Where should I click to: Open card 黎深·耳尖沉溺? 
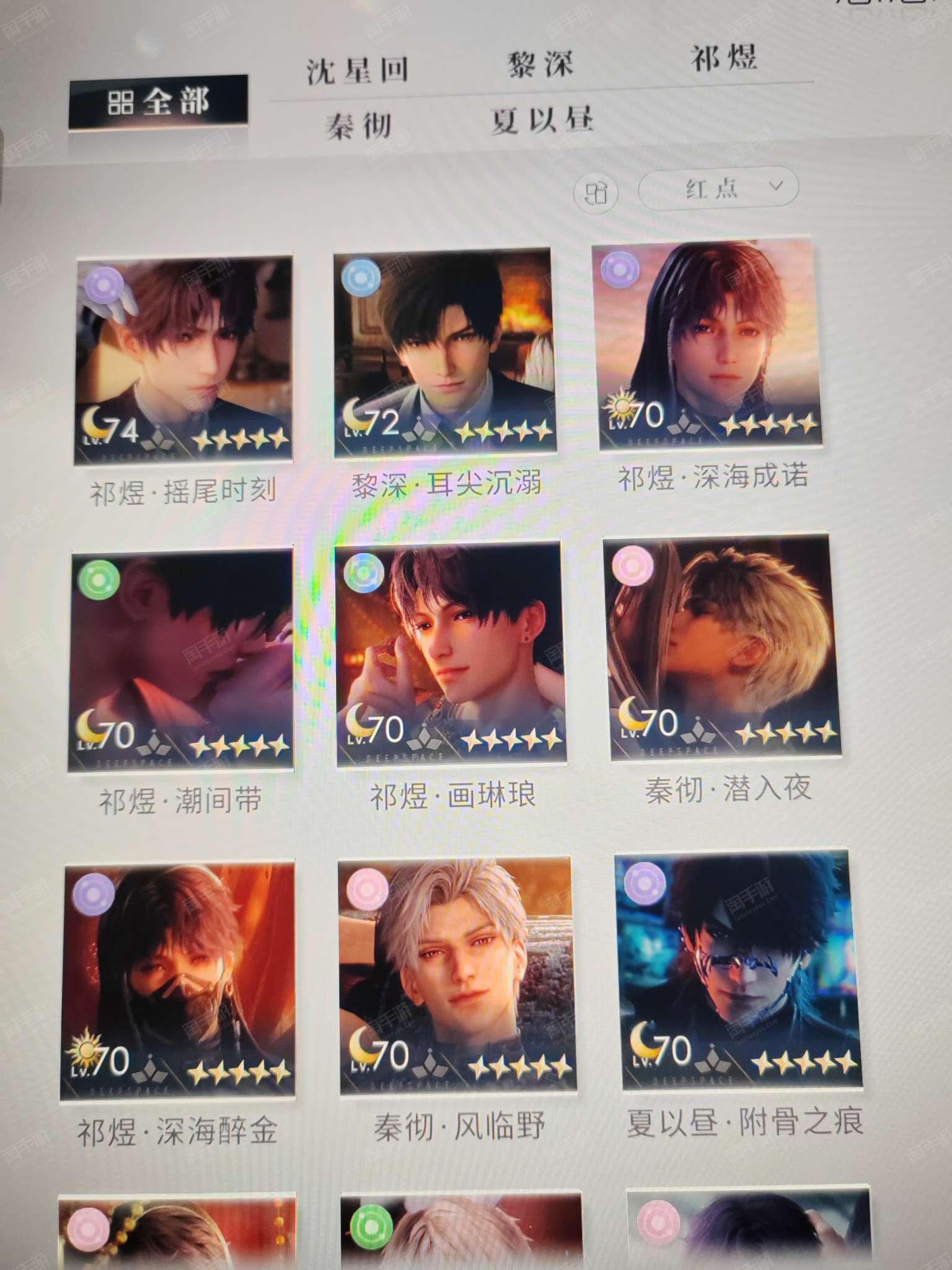[x=444, y=352]
